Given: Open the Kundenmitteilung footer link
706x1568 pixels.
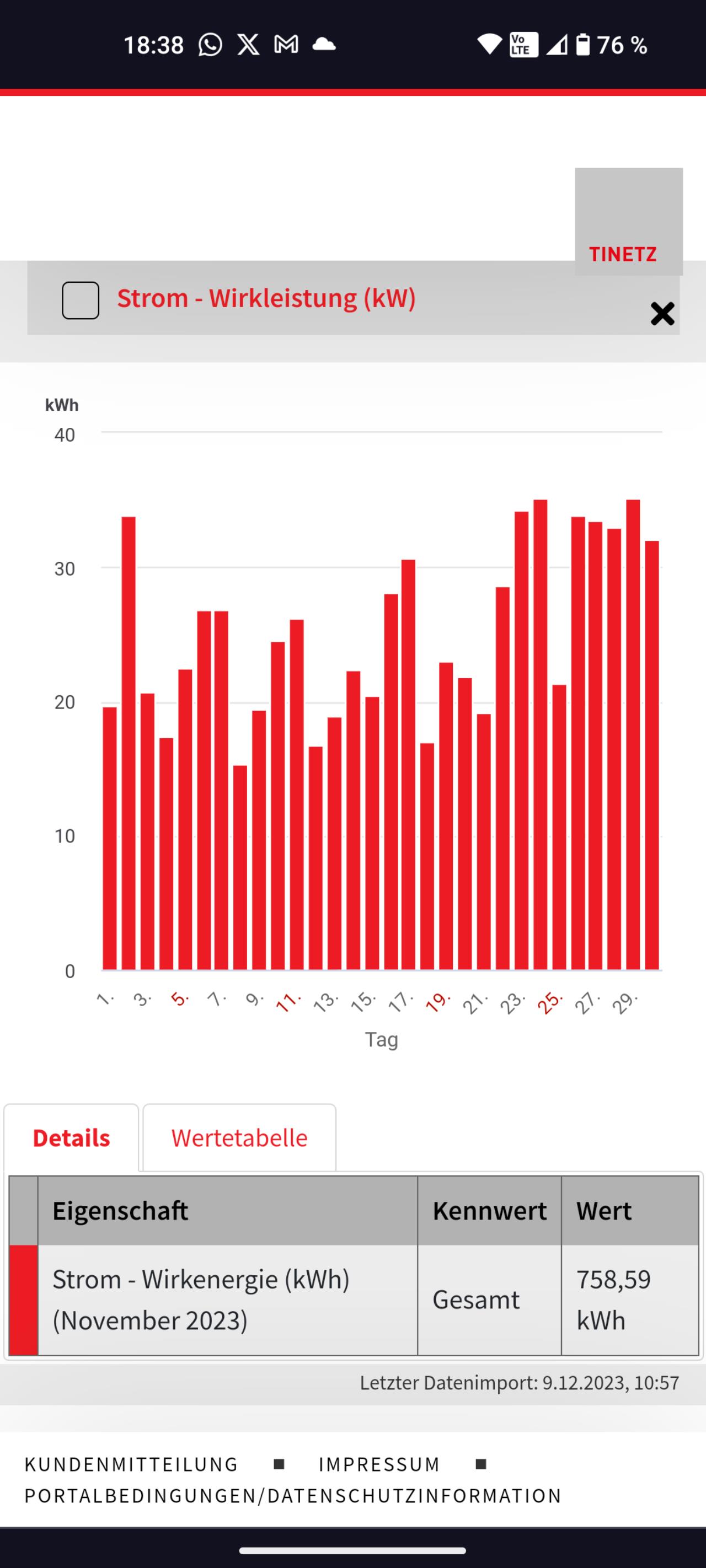Looking at the screenshot, I should coord(131,1464).
